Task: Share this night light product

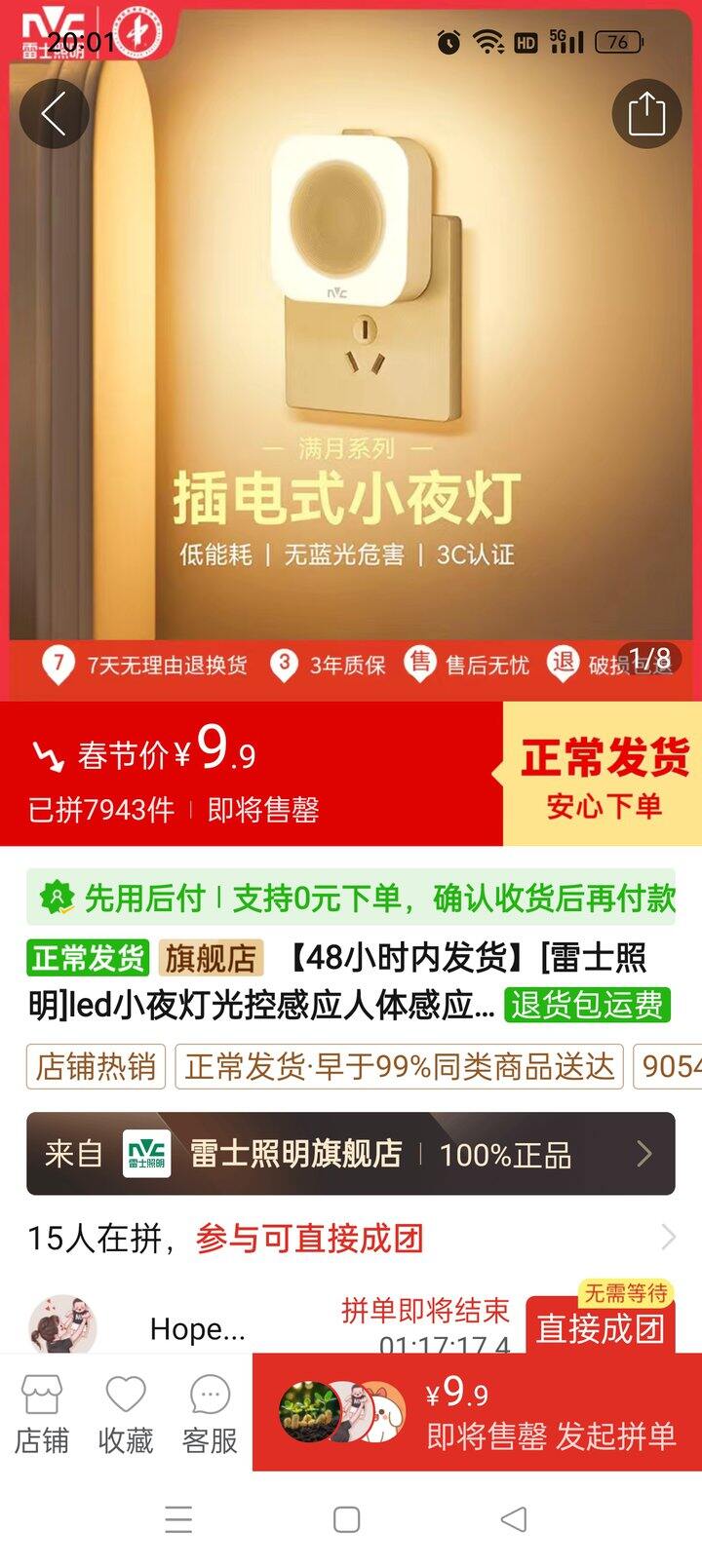Action: [646, 114]
